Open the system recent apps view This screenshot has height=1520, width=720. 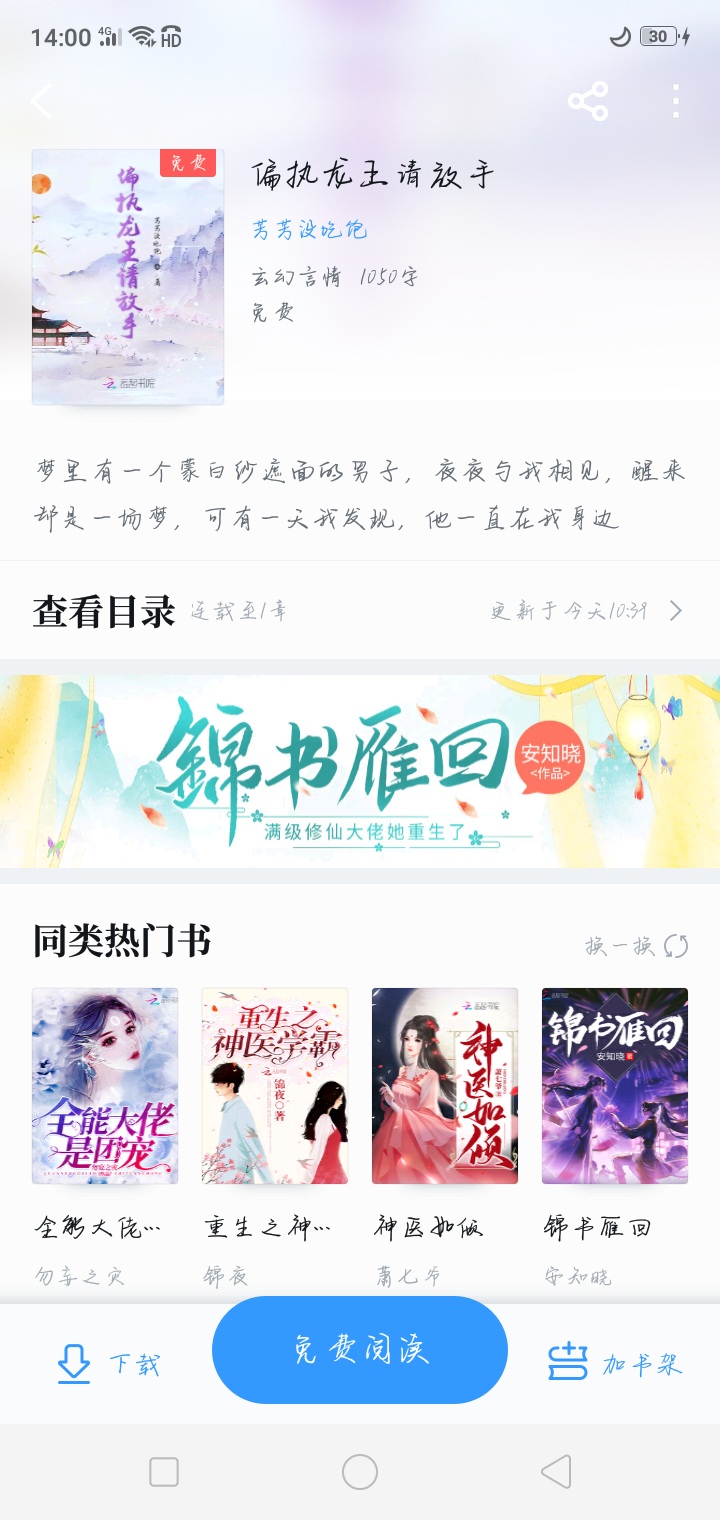(164, 1472)
